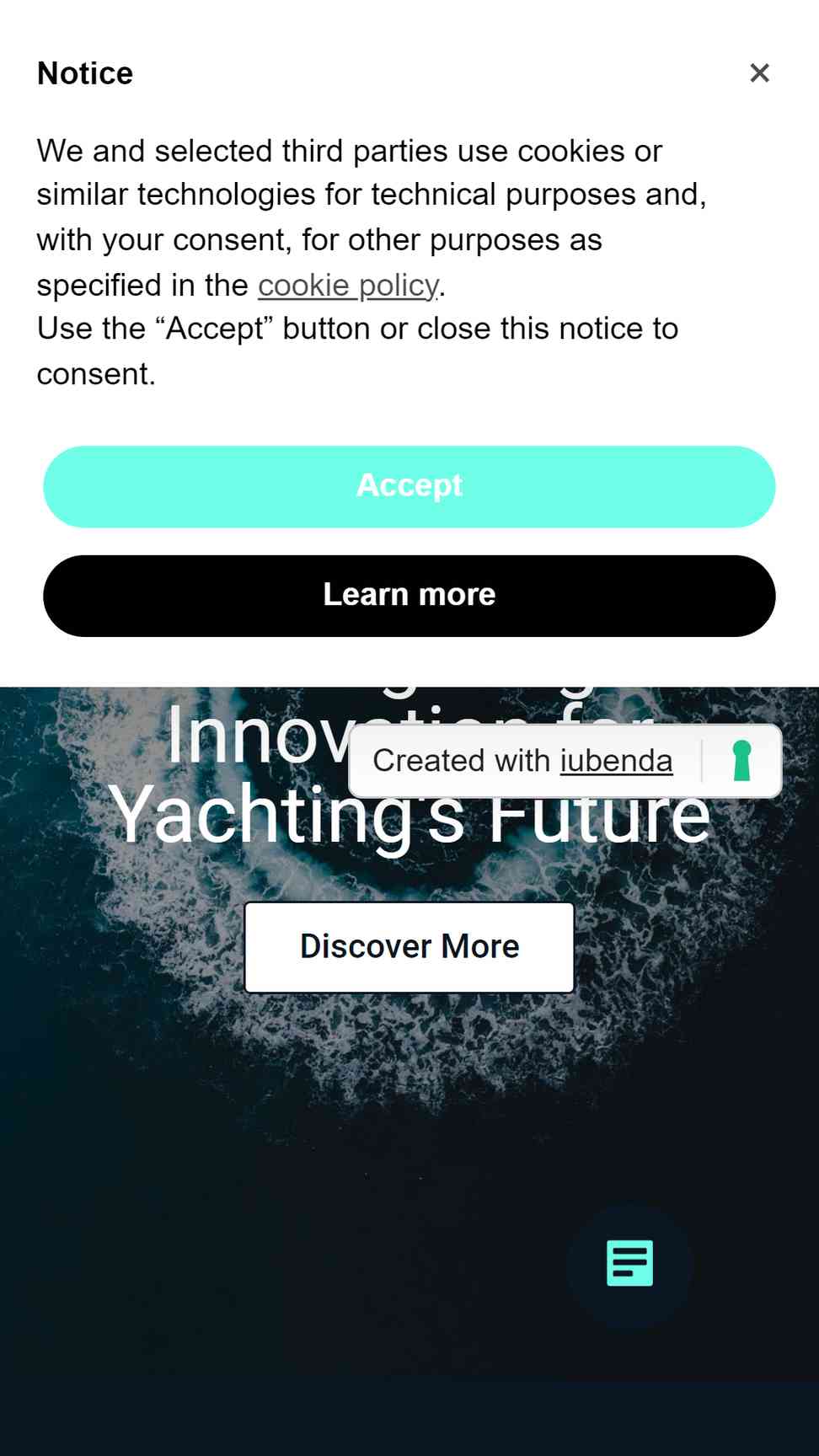Tap the green iubenda keyhole icon

(x=741, y=761)
